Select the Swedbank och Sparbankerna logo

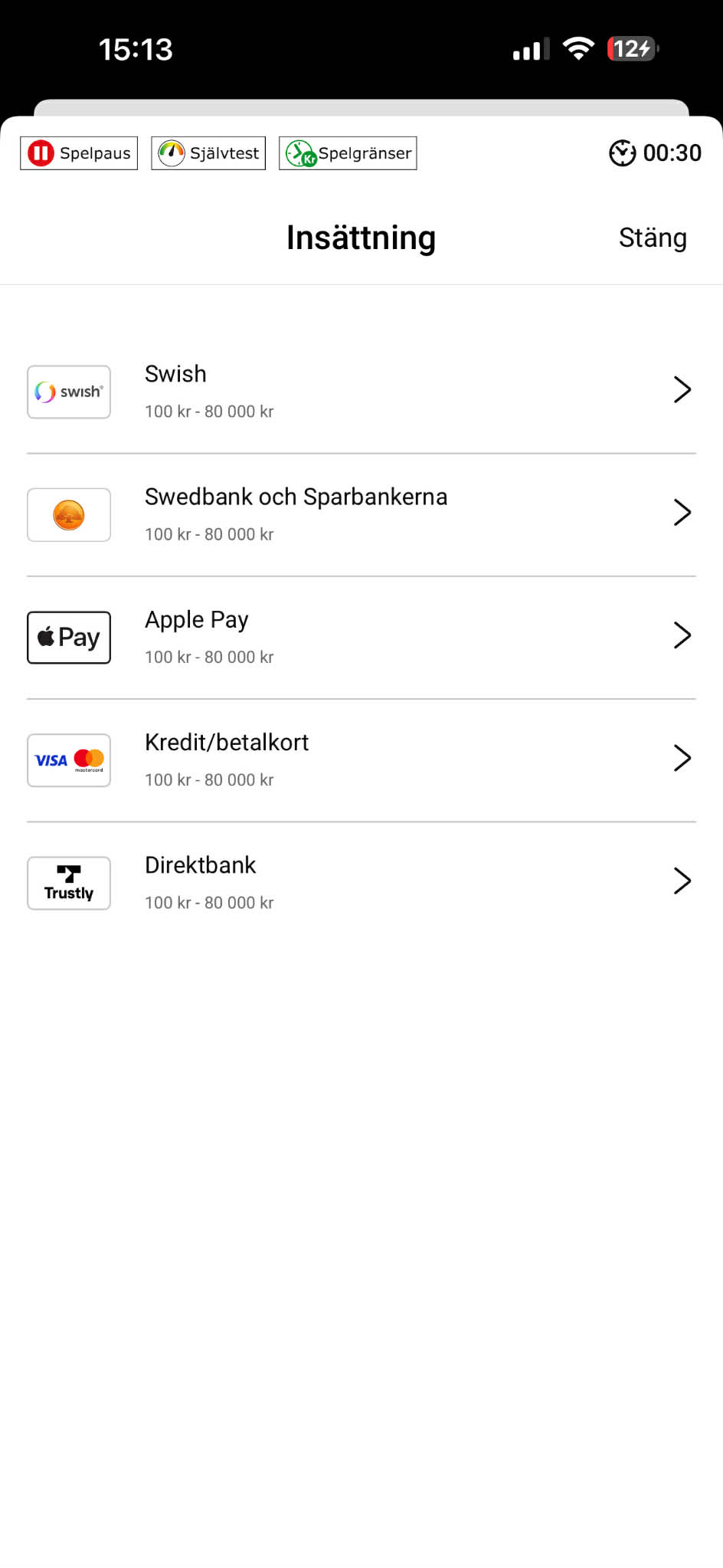click(x=68, y=514)
